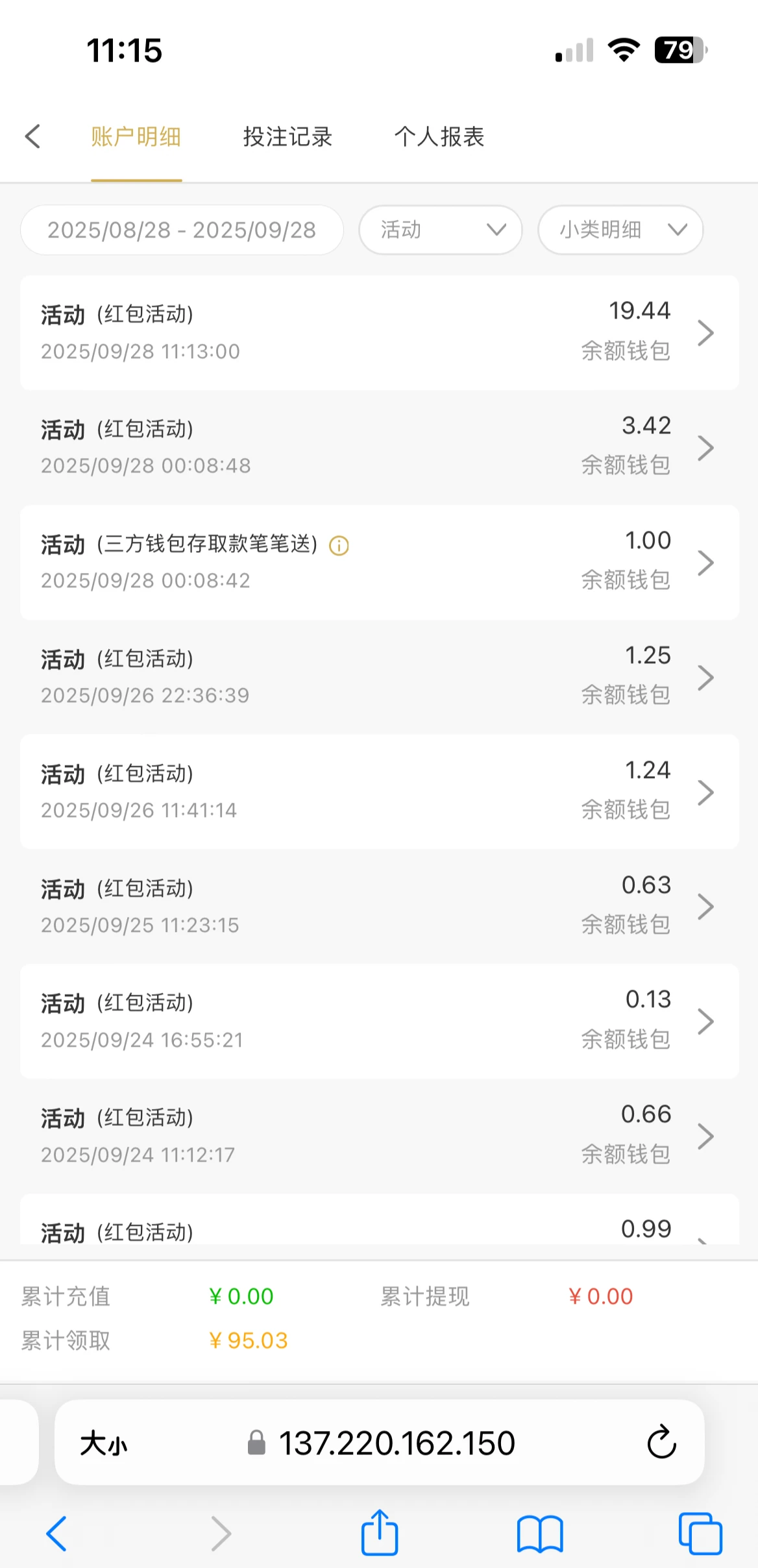The width and height of the screenshot is (758, 1568).
Task: Open the 三方钱包存取款笔笔送 1.00 record
Action: click(379, 562)
